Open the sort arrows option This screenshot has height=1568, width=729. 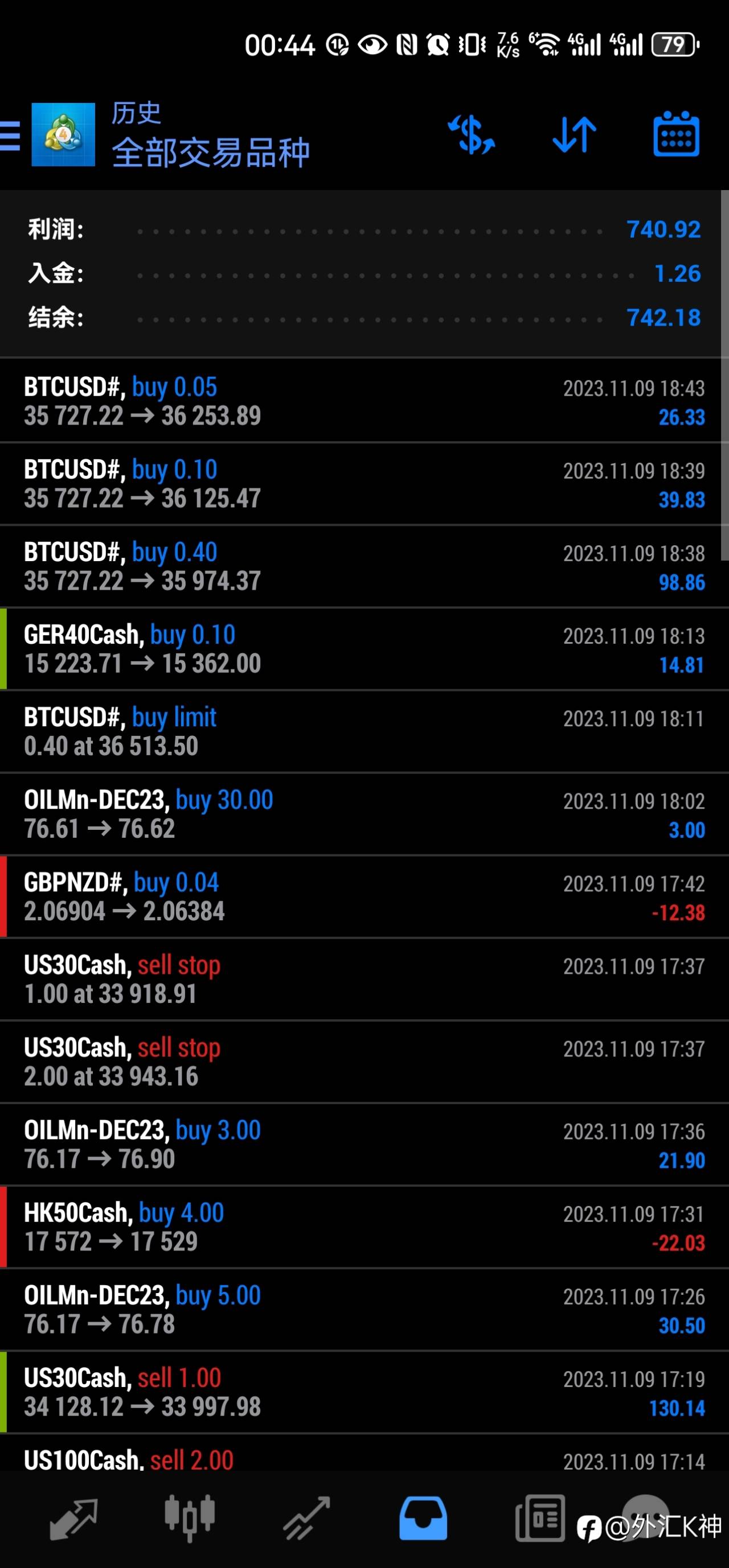(574, 134)
